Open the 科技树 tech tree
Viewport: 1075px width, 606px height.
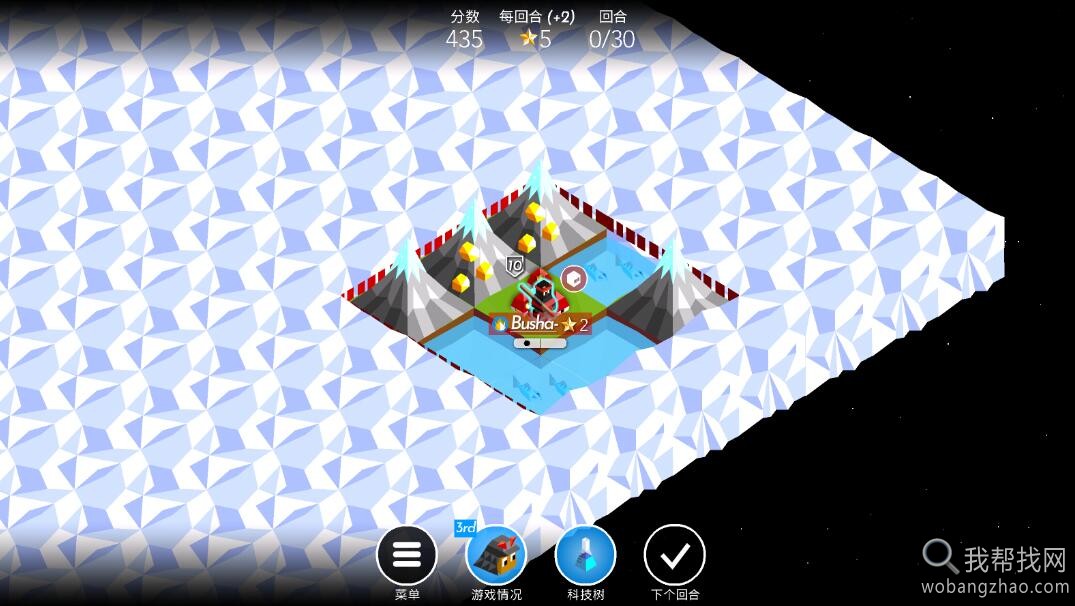click(585, 555)
